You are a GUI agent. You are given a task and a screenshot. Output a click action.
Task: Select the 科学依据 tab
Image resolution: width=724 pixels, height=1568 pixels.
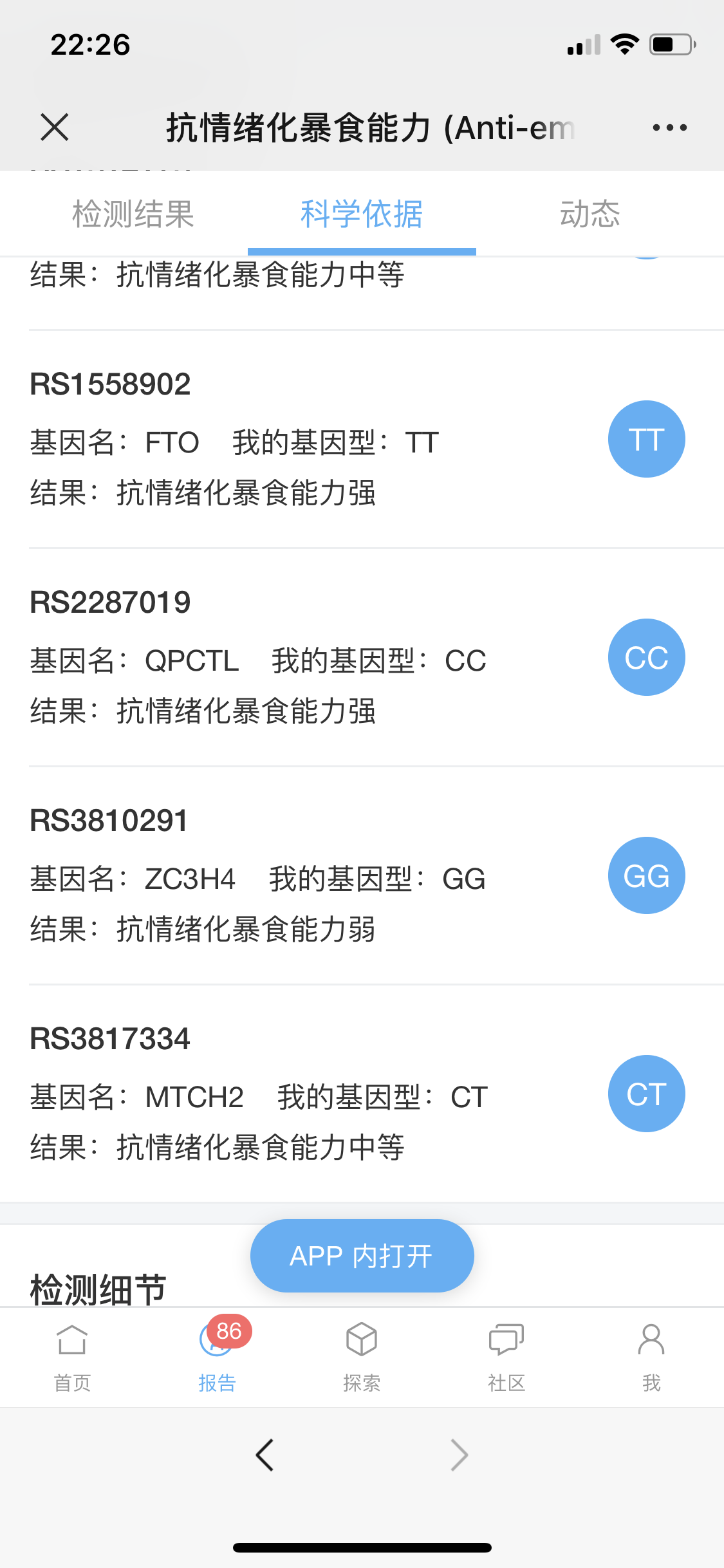click(362, 214)
